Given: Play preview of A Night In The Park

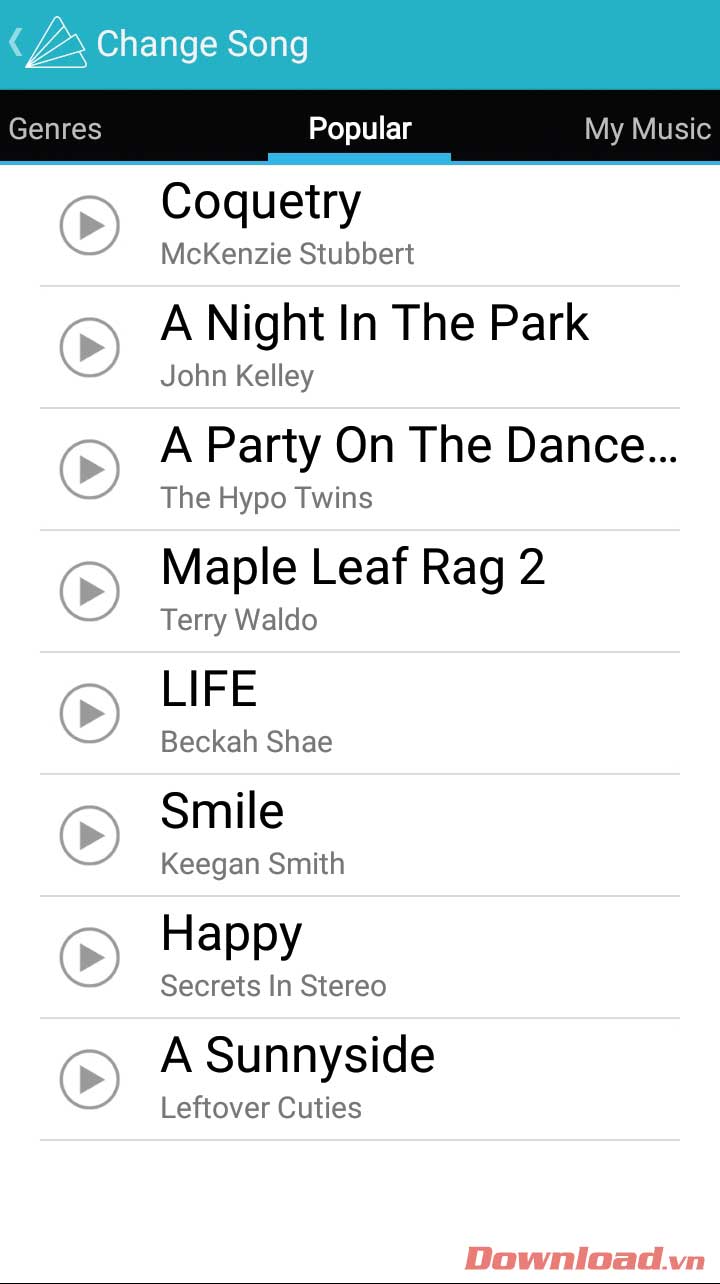Looking at the screenshot, I should point(90,347).
